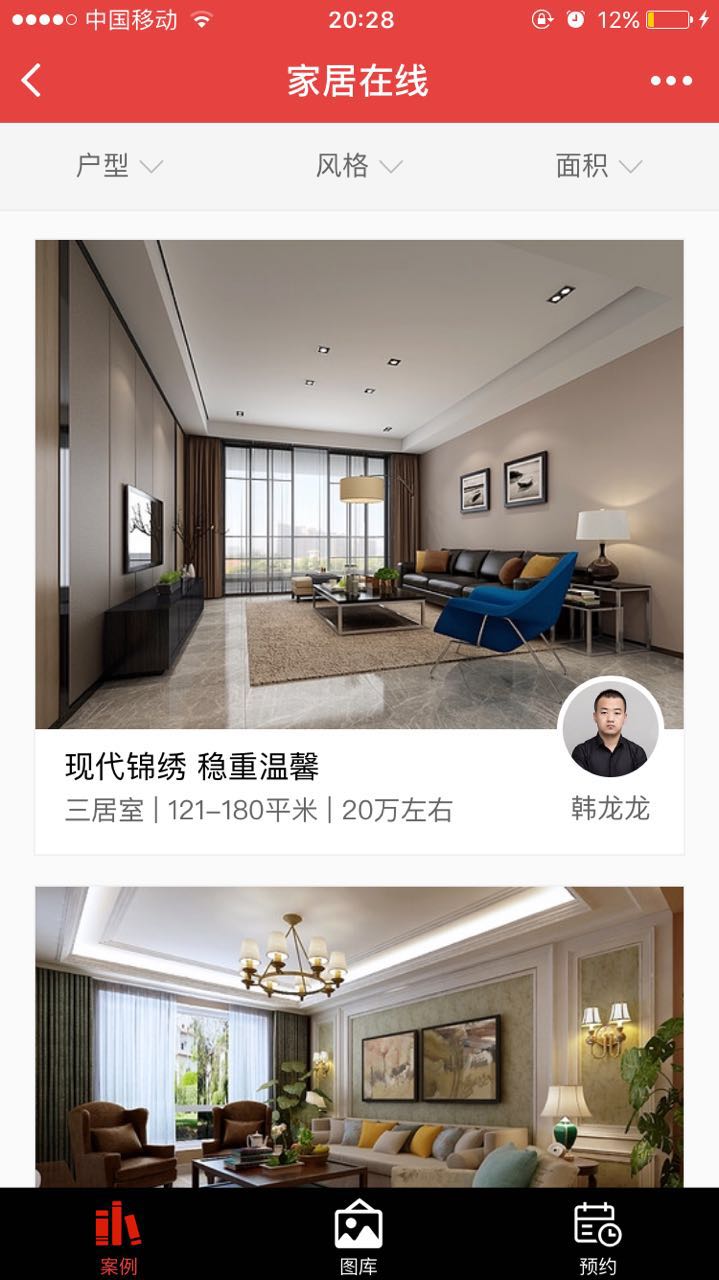719x1280 pixels.
Task: Select the 案例 tab
Action: [x=119, y=1237]
